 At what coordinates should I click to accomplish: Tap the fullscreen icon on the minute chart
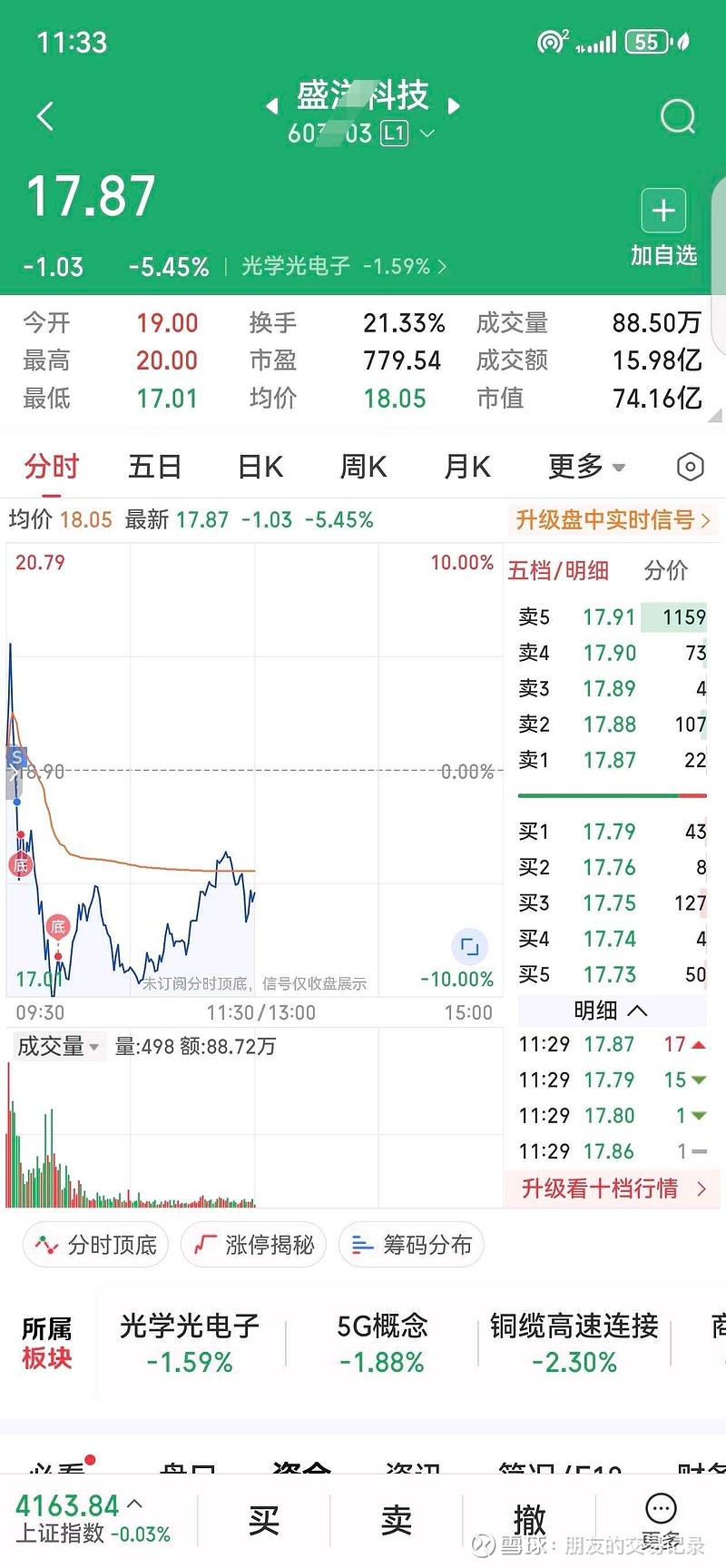tap(470, 945)
